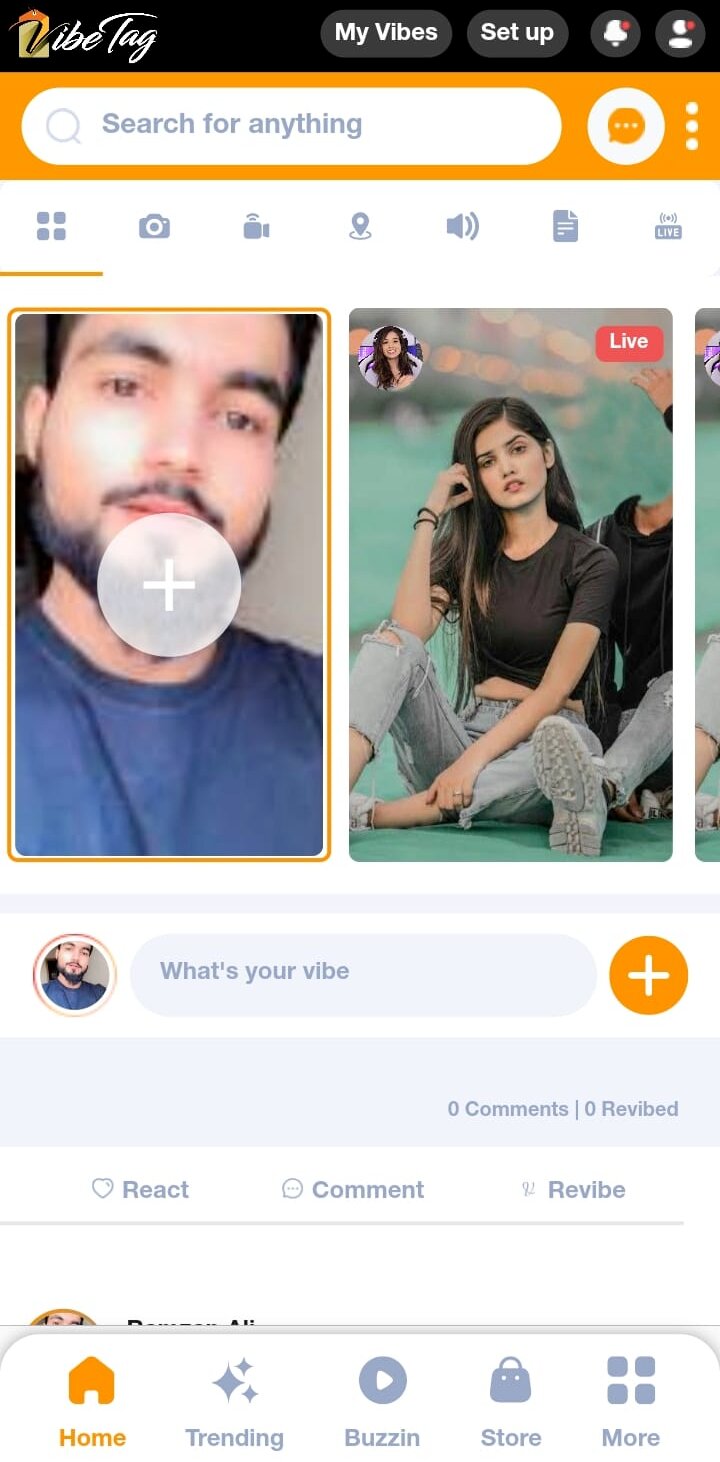This screenshot has width=720, height=1462.
Task: Switch to the Trending tab
Action: click(235, 1402)
